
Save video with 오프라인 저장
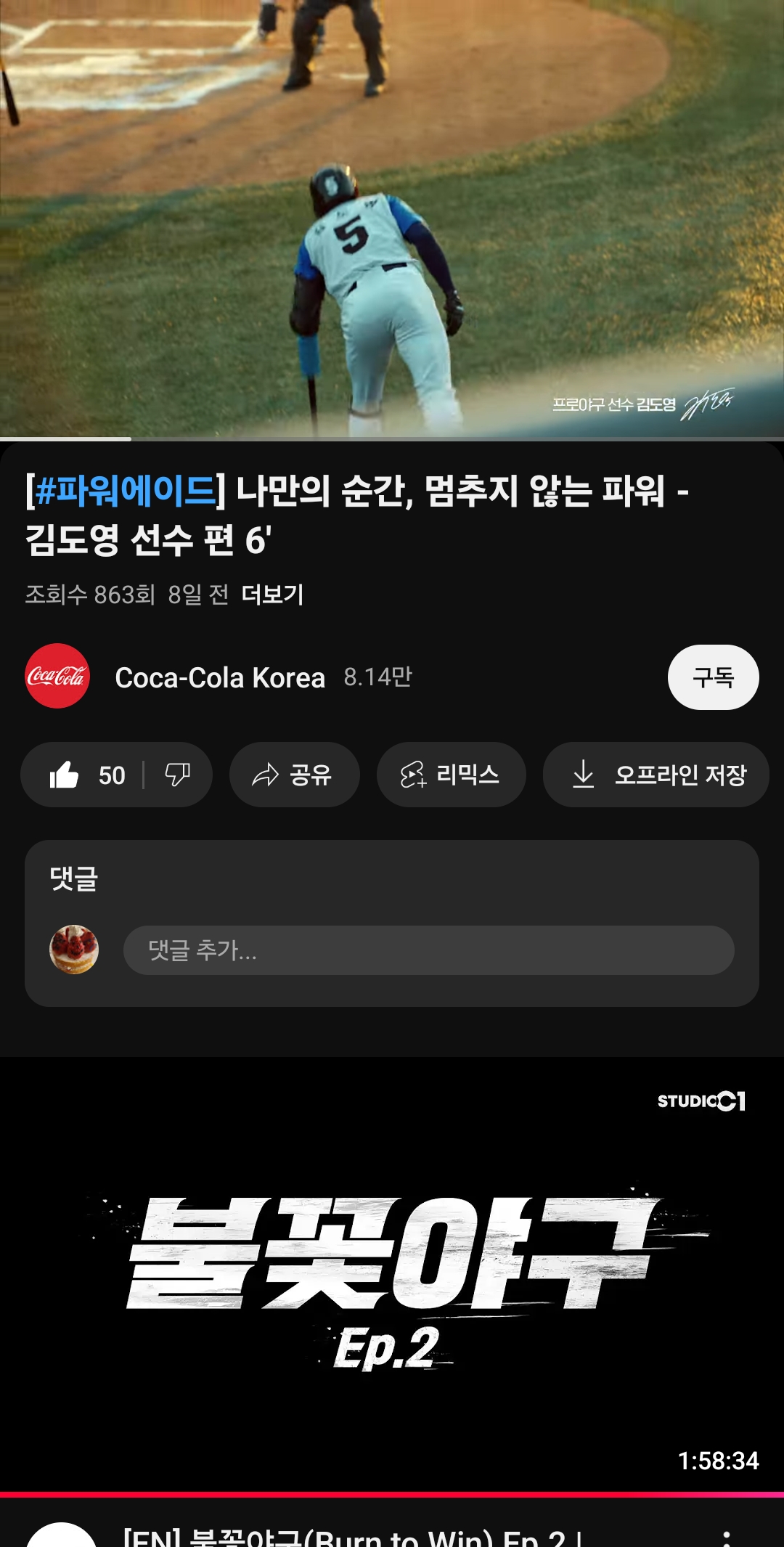click(x=656, y=775)
